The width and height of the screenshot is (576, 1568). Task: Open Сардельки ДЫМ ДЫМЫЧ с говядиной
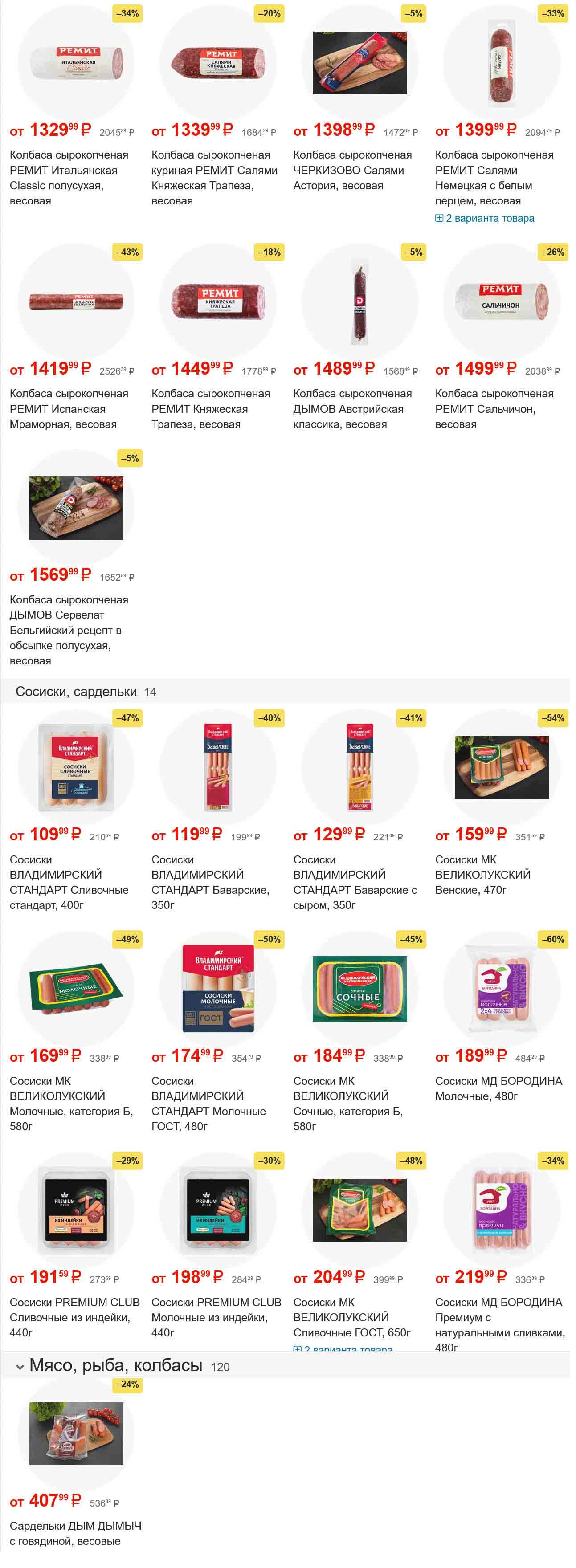click(x=74, y=1533)
